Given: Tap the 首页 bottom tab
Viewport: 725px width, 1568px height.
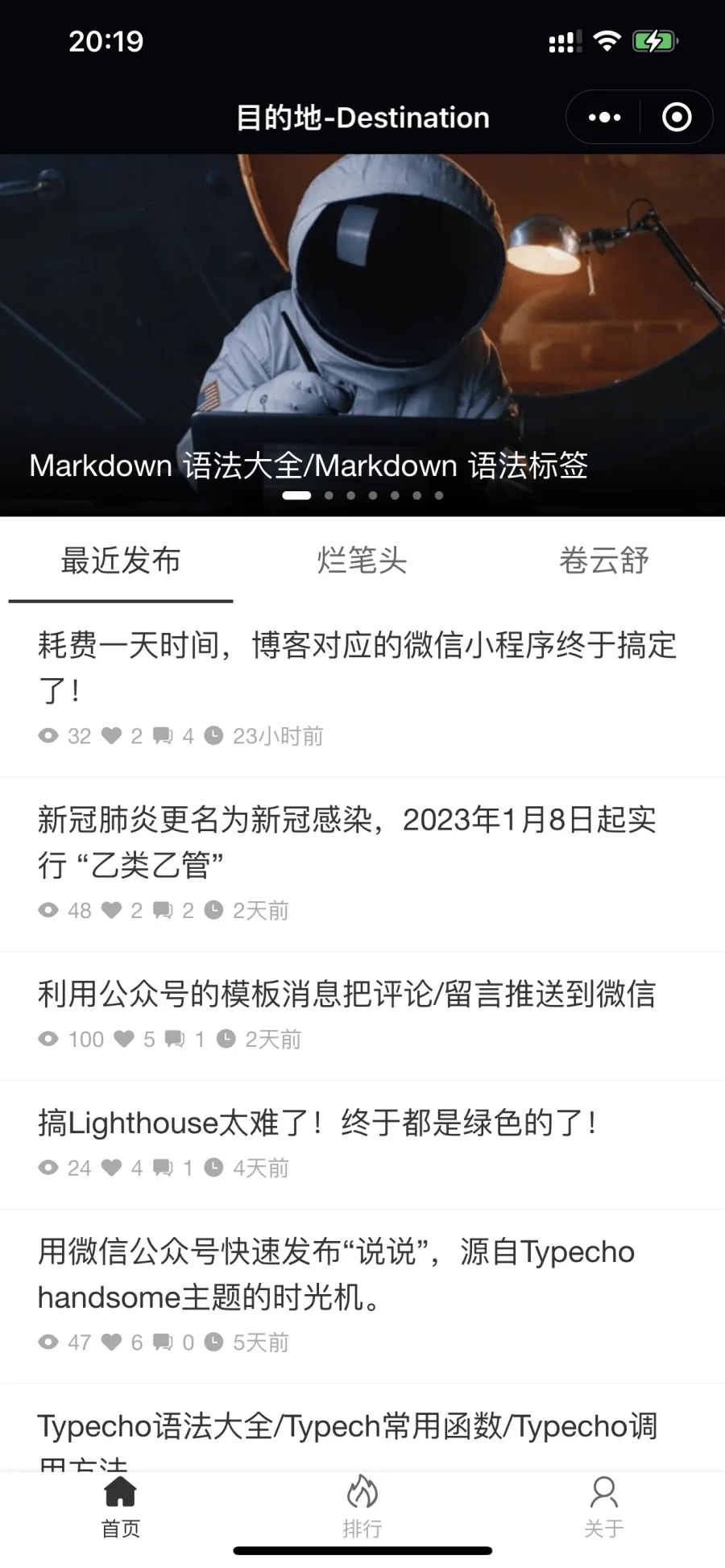Looking at the screenshot, I should (121, 1505).
